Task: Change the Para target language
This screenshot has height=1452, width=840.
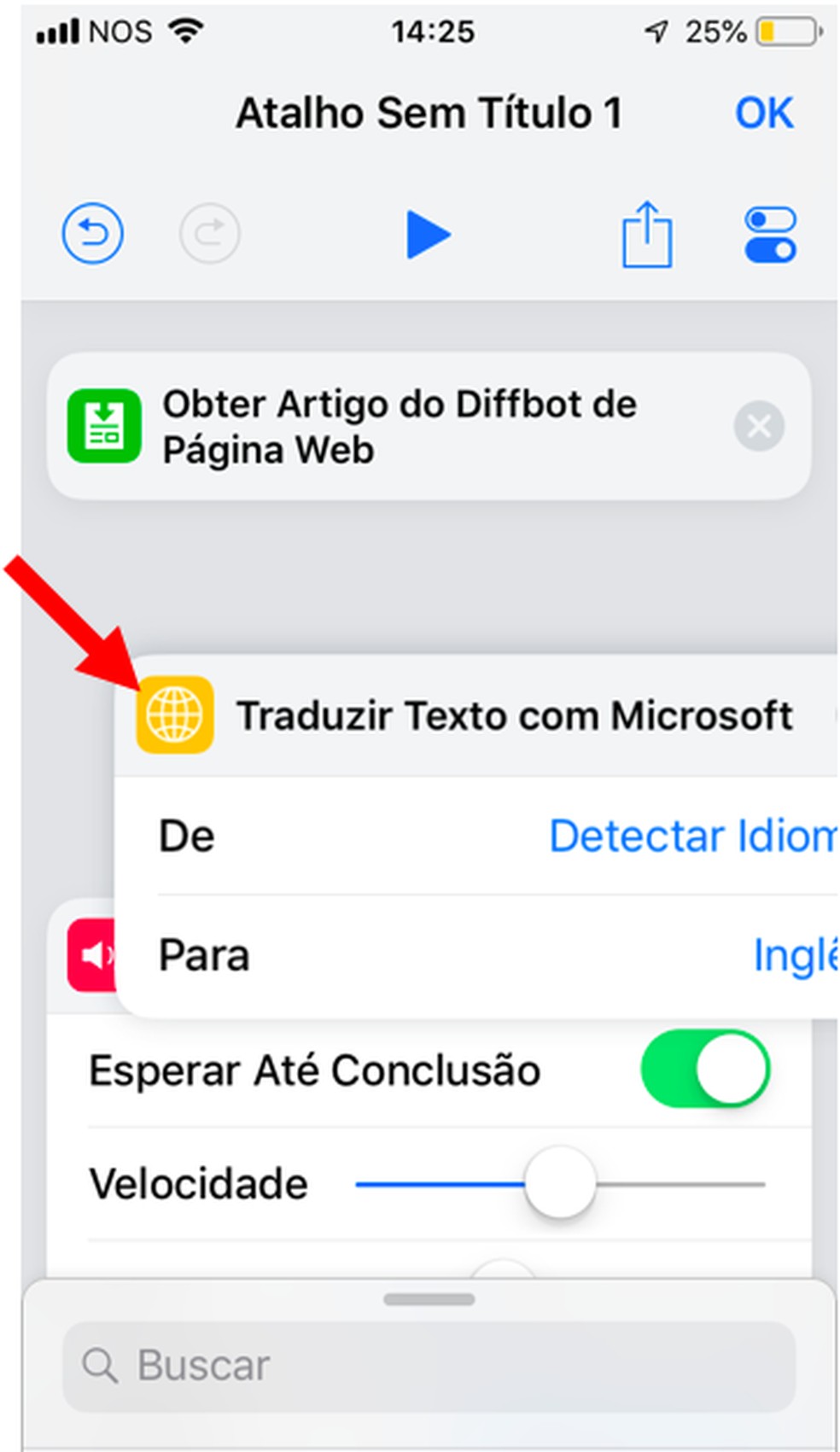Action: point(794,955)
